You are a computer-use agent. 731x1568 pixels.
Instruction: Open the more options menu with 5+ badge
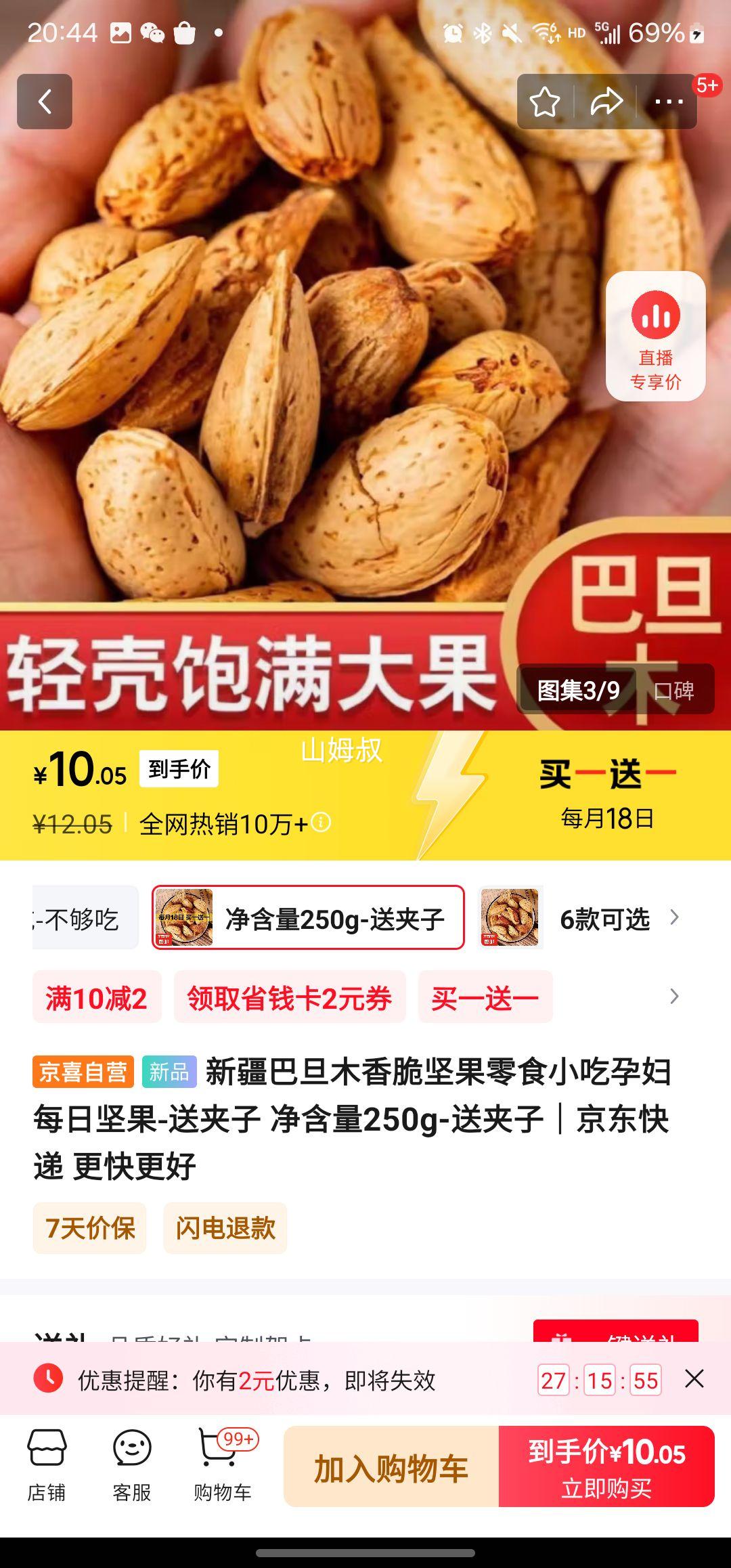(x=667, y=100)
